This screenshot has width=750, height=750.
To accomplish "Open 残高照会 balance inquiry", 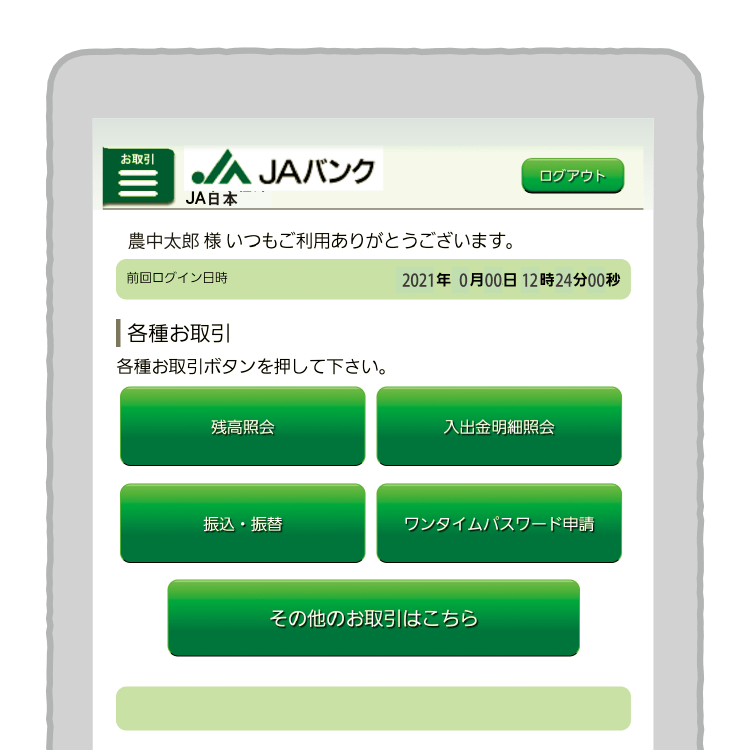I will tap(243, 427).
